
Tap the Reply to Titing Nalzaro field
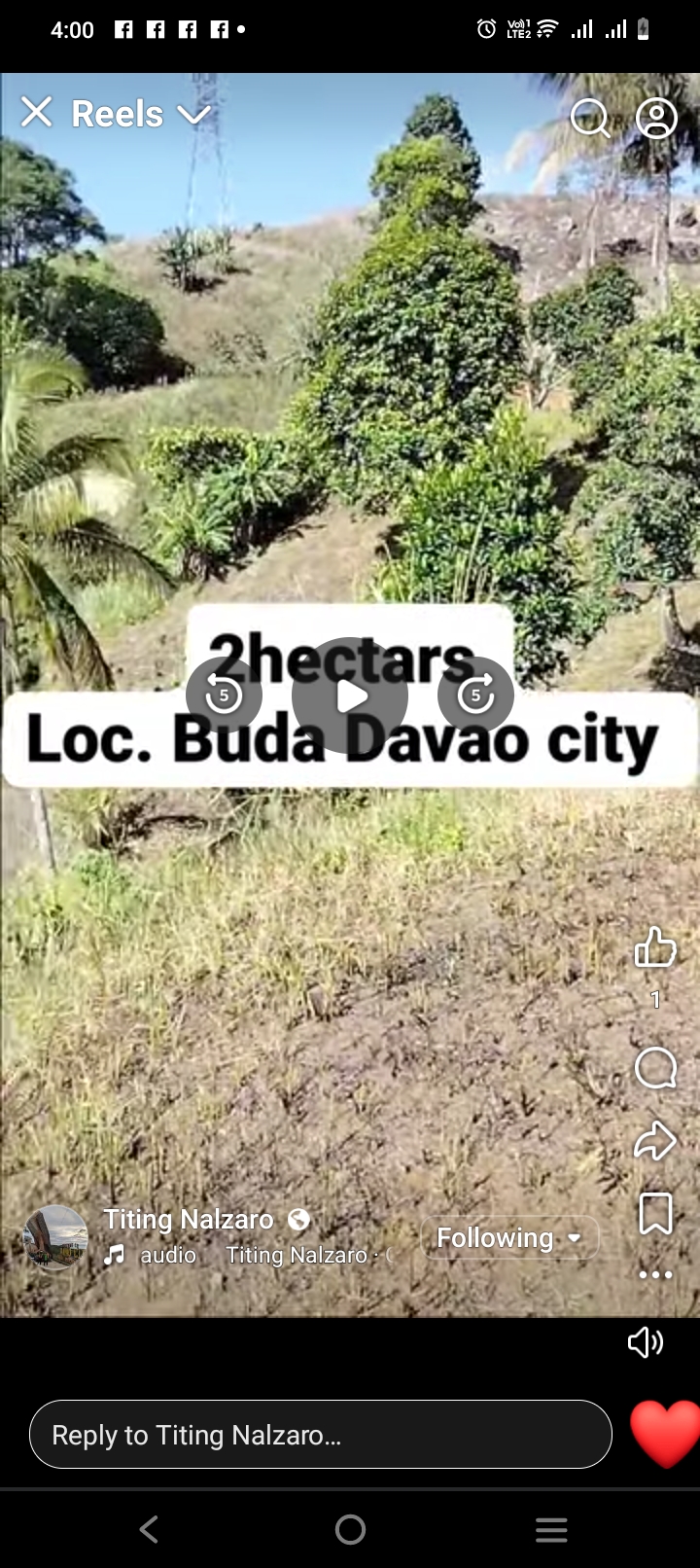pyautogui.click(x=321, y=1434)
